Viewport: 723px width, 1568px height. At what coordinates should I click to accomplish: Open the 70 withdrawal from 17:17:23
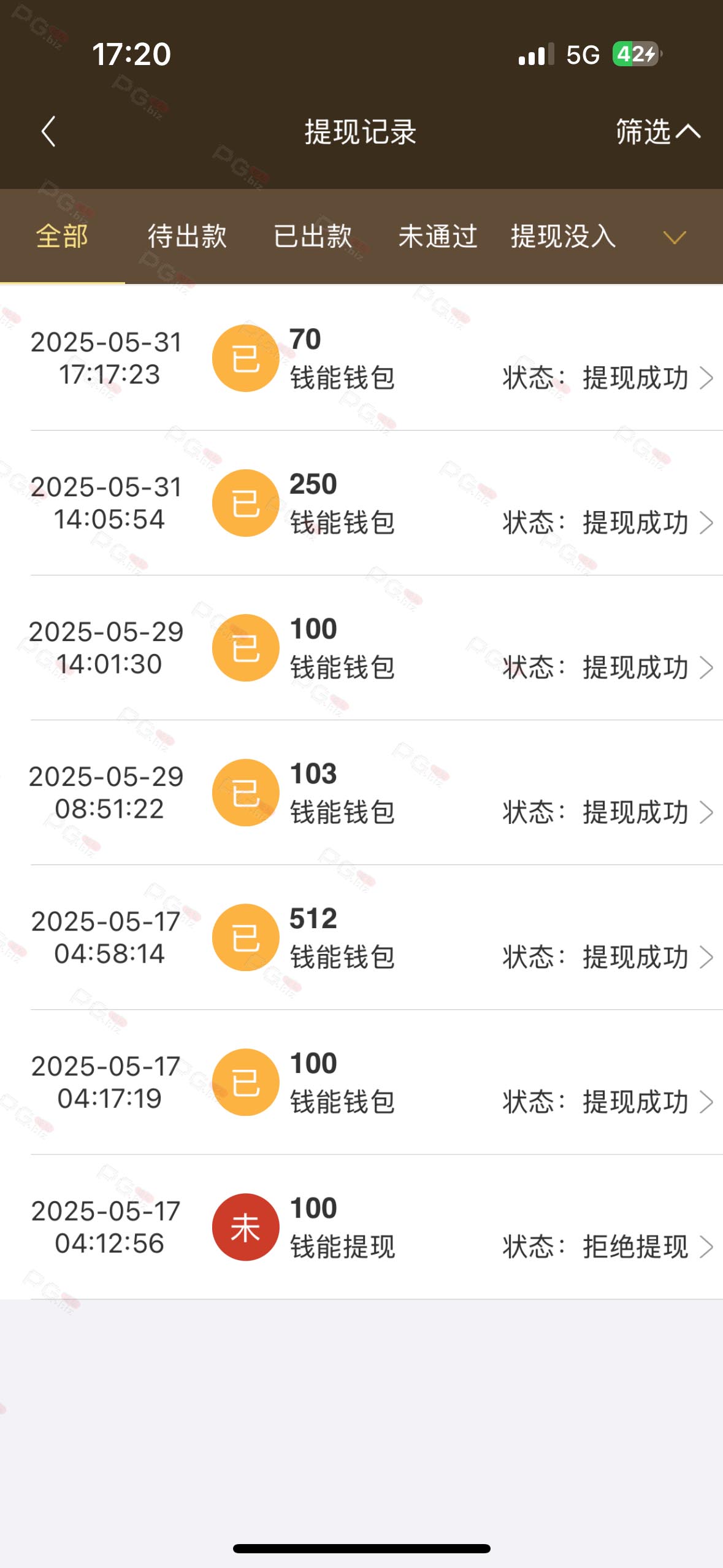coord(362,358)
